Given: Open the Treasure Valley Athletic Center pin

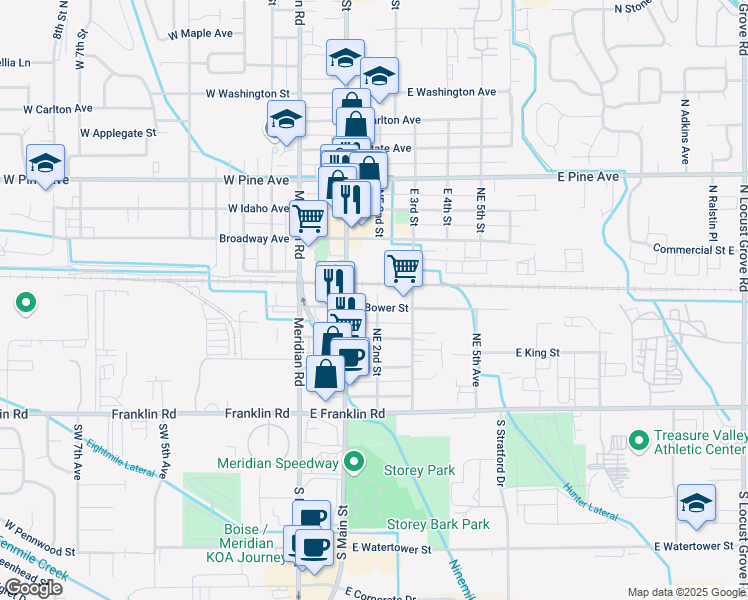Looking at the screenshot, I should pos(639,441).
